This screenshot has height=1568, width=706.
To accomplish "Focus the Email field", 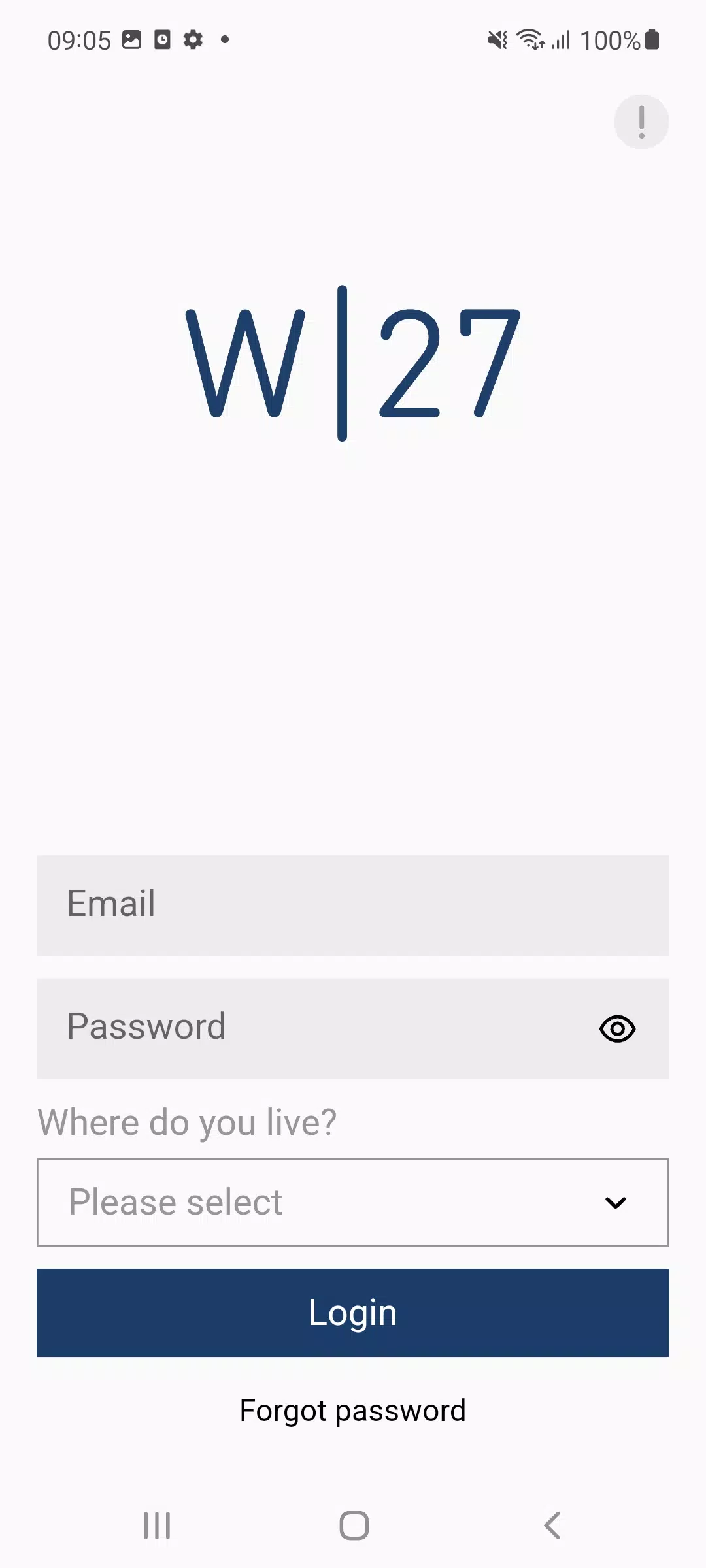I will (353, 906).
